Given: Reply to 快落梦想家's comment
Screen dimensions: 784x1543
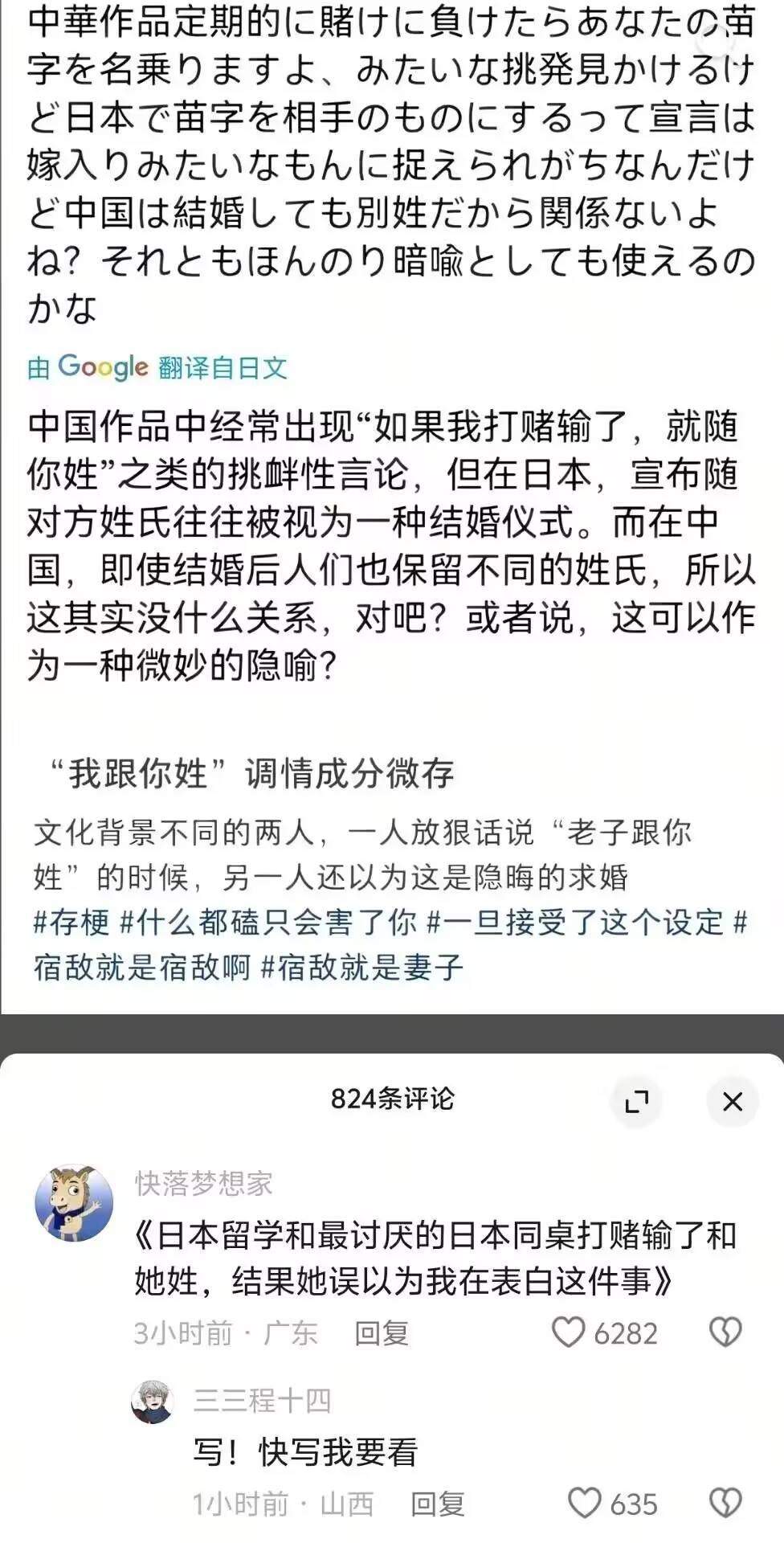Looking at the screenshot, I should tap(382, 1334).
